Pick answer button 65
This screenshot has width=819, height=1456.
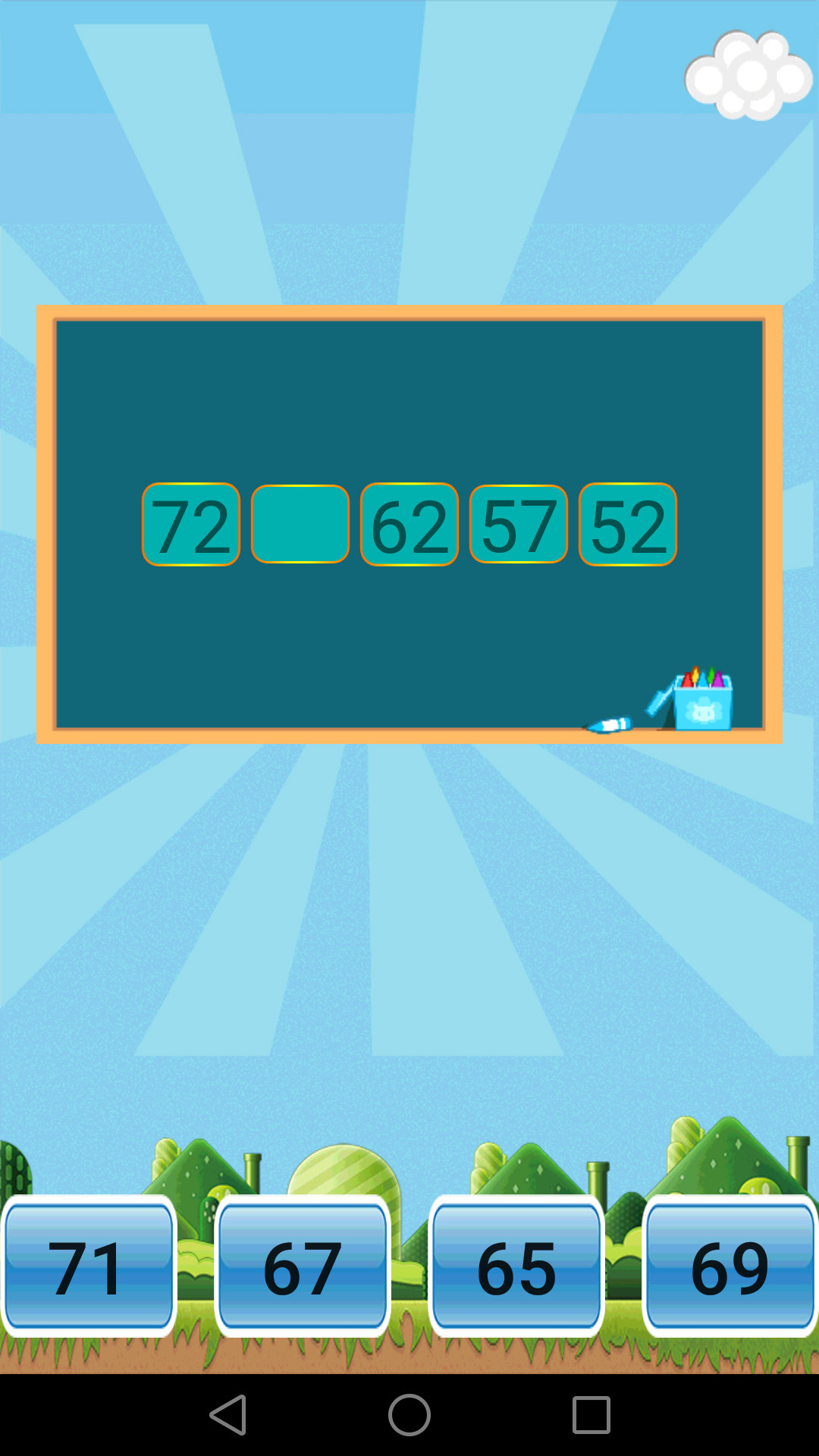point(516,1266)
